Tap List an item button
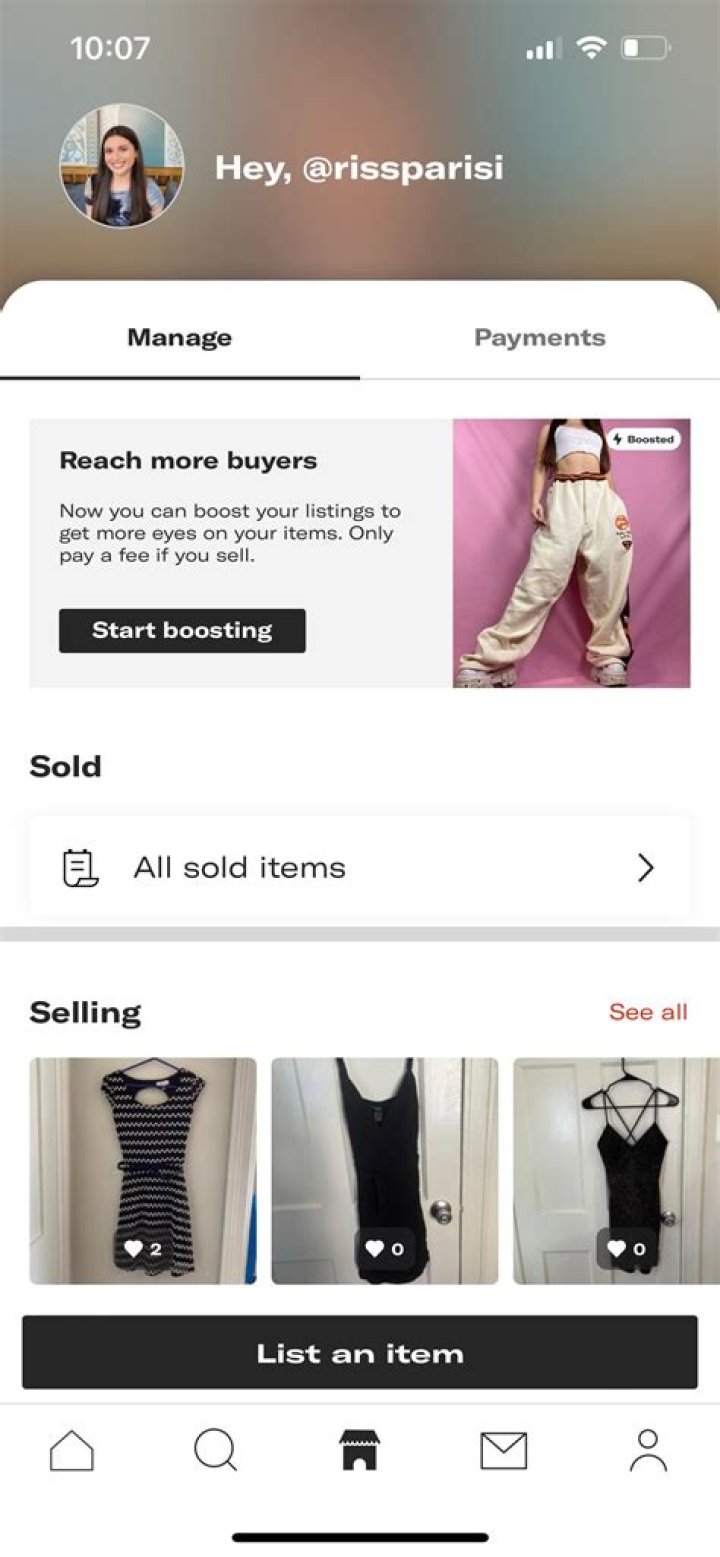 (x=360, y=1353)
